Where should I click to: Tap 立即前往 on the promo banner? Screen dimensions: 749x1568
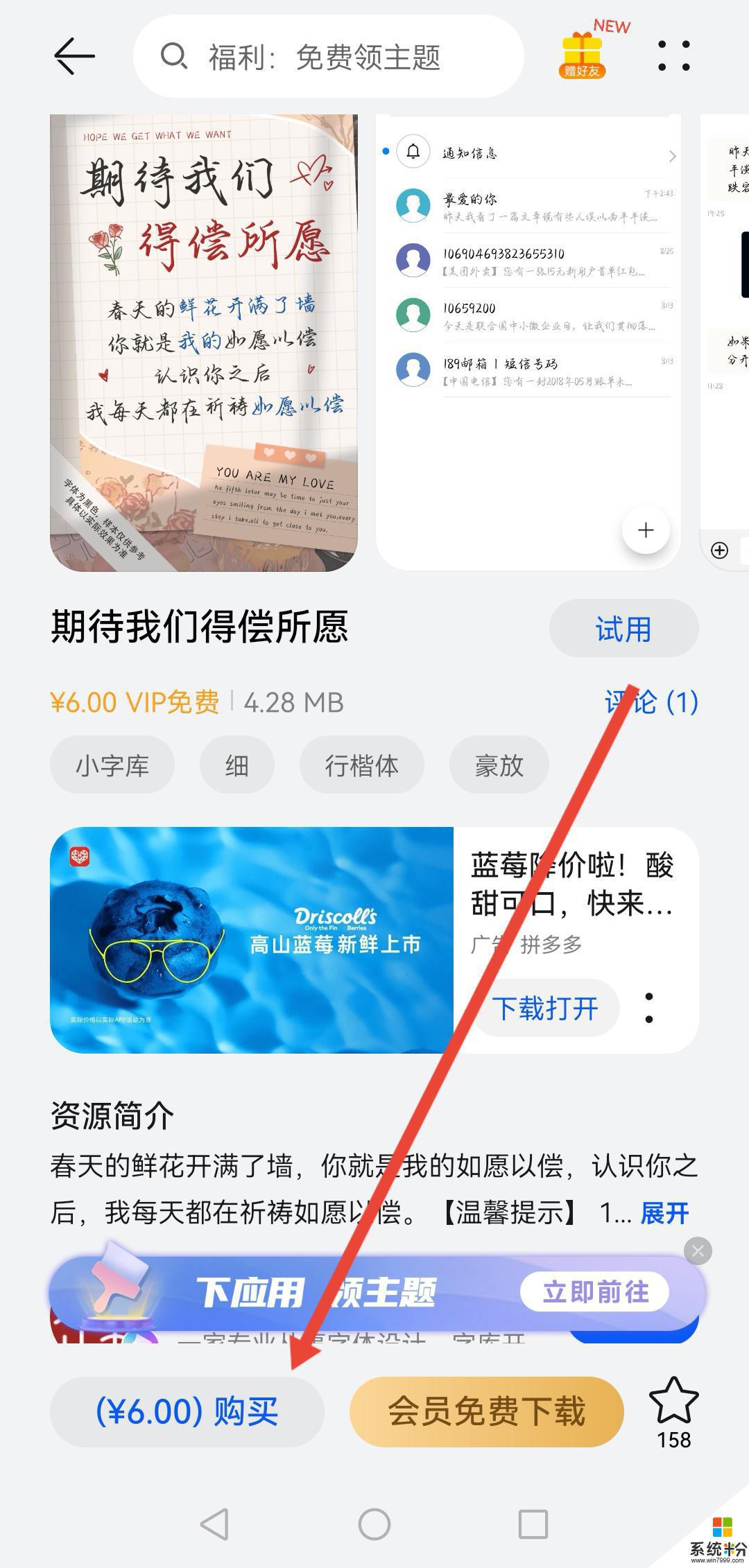pos(595,1292)
